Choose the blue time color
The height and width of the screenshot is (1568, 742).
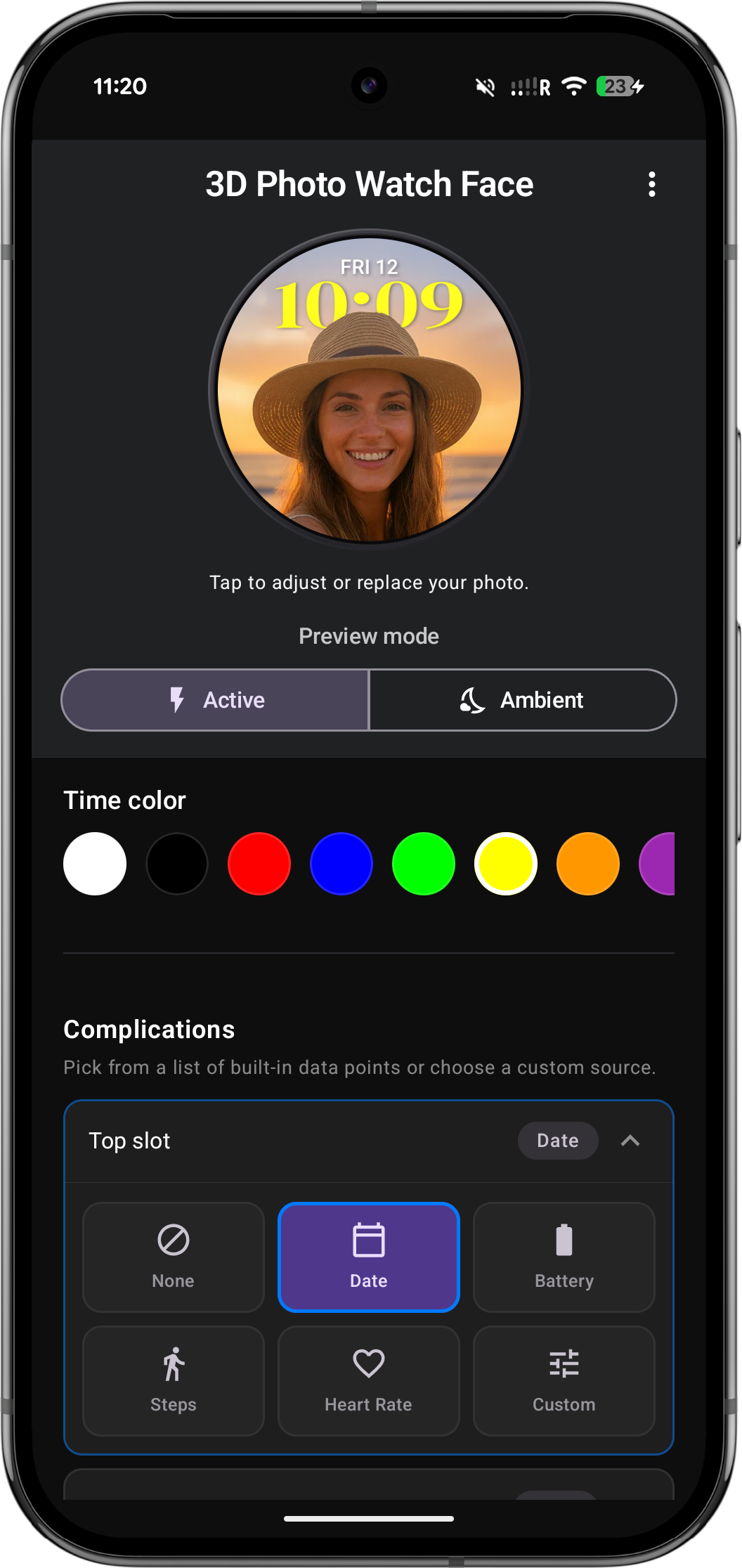click(341, 864)
